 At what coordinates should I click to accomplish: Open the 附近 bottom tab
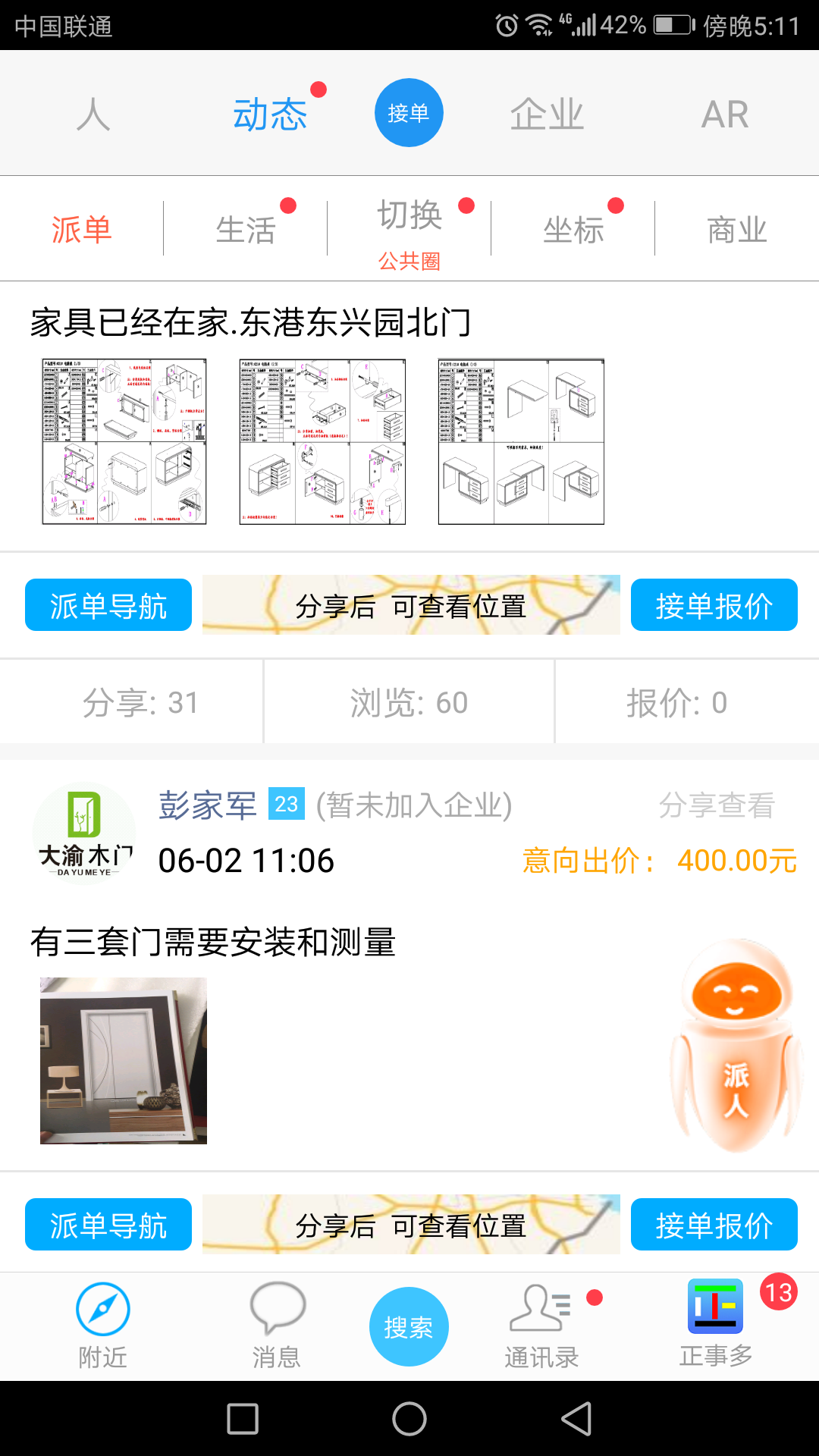103,1326
